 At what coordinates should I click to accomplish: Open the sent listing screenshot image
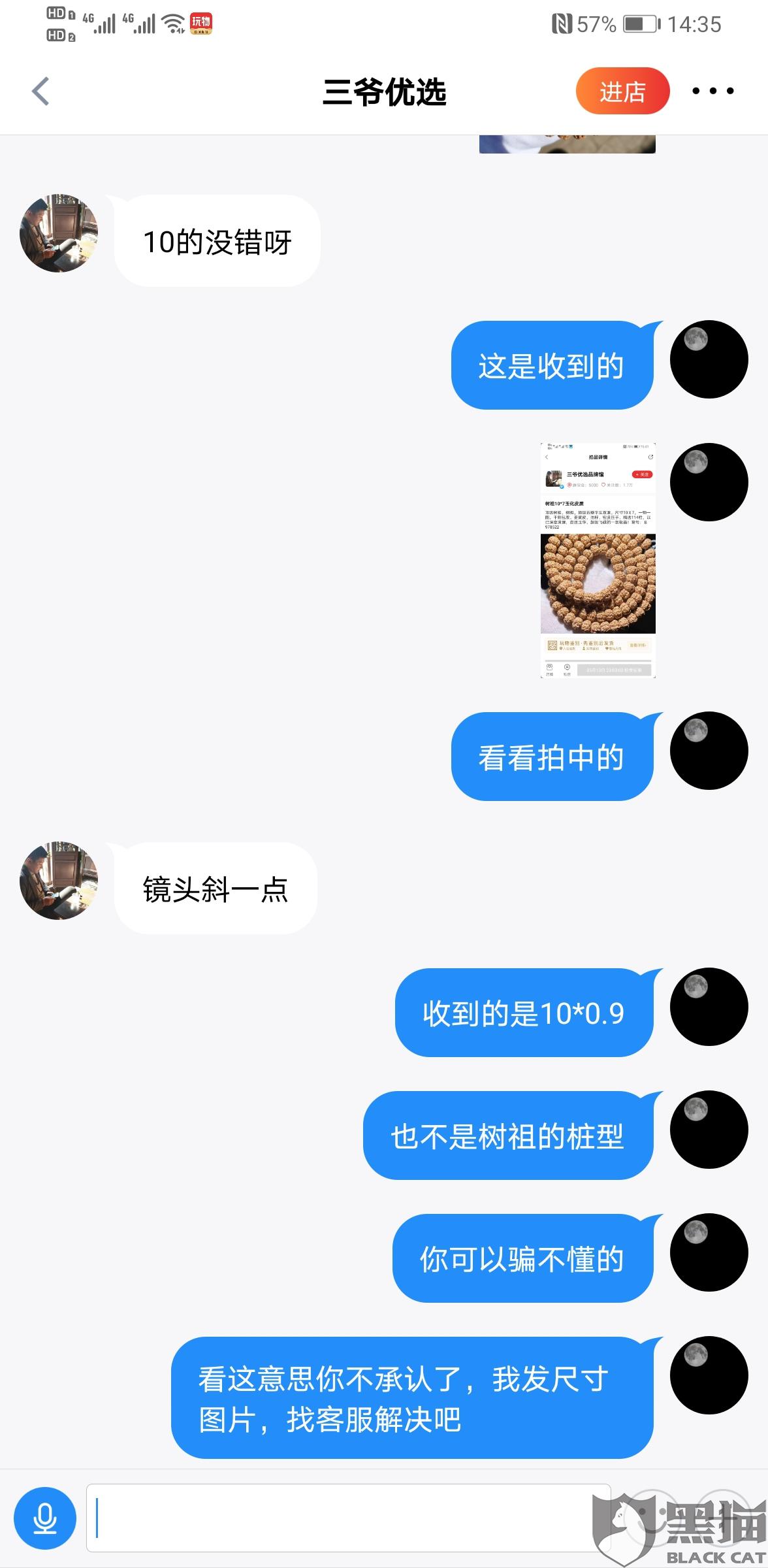point(598,560)
